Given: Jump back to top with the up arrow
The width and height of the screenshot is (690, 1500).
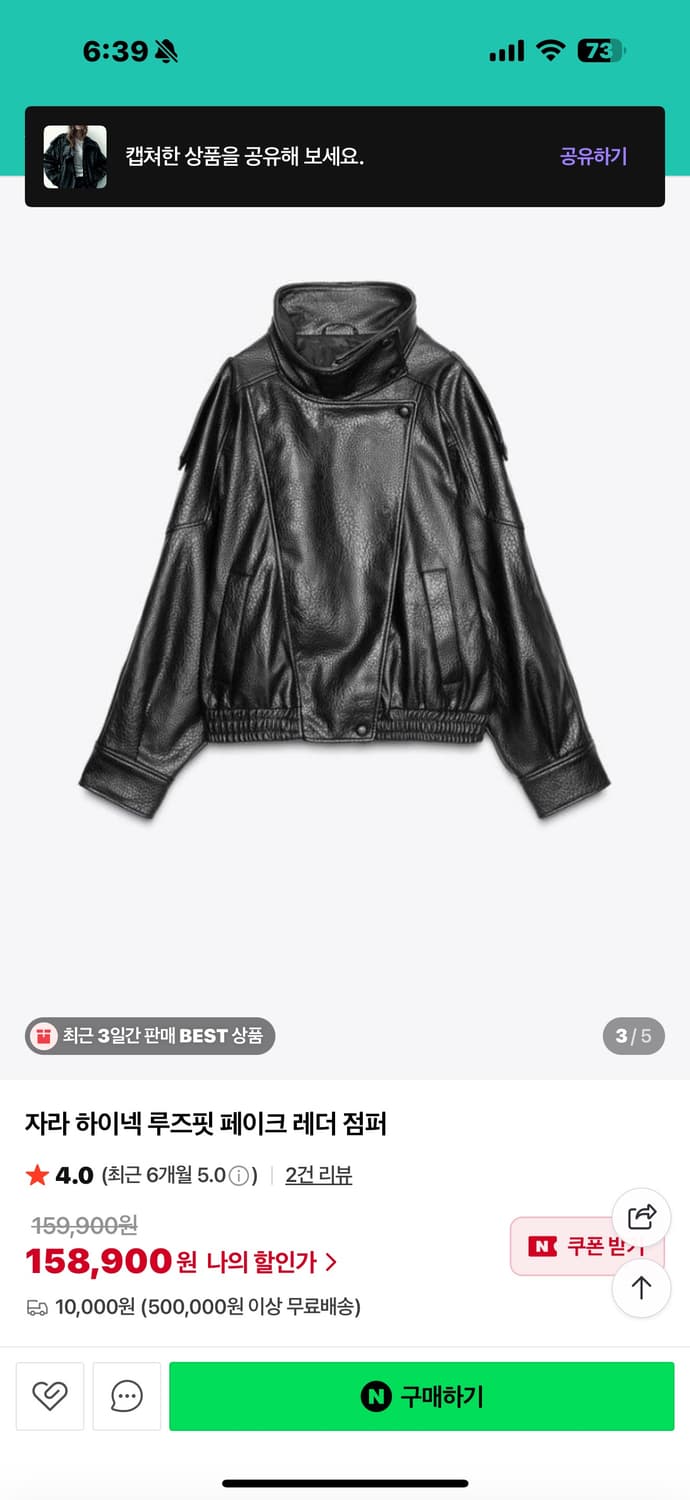Looking at the screenshot, I should [641, 1288].
